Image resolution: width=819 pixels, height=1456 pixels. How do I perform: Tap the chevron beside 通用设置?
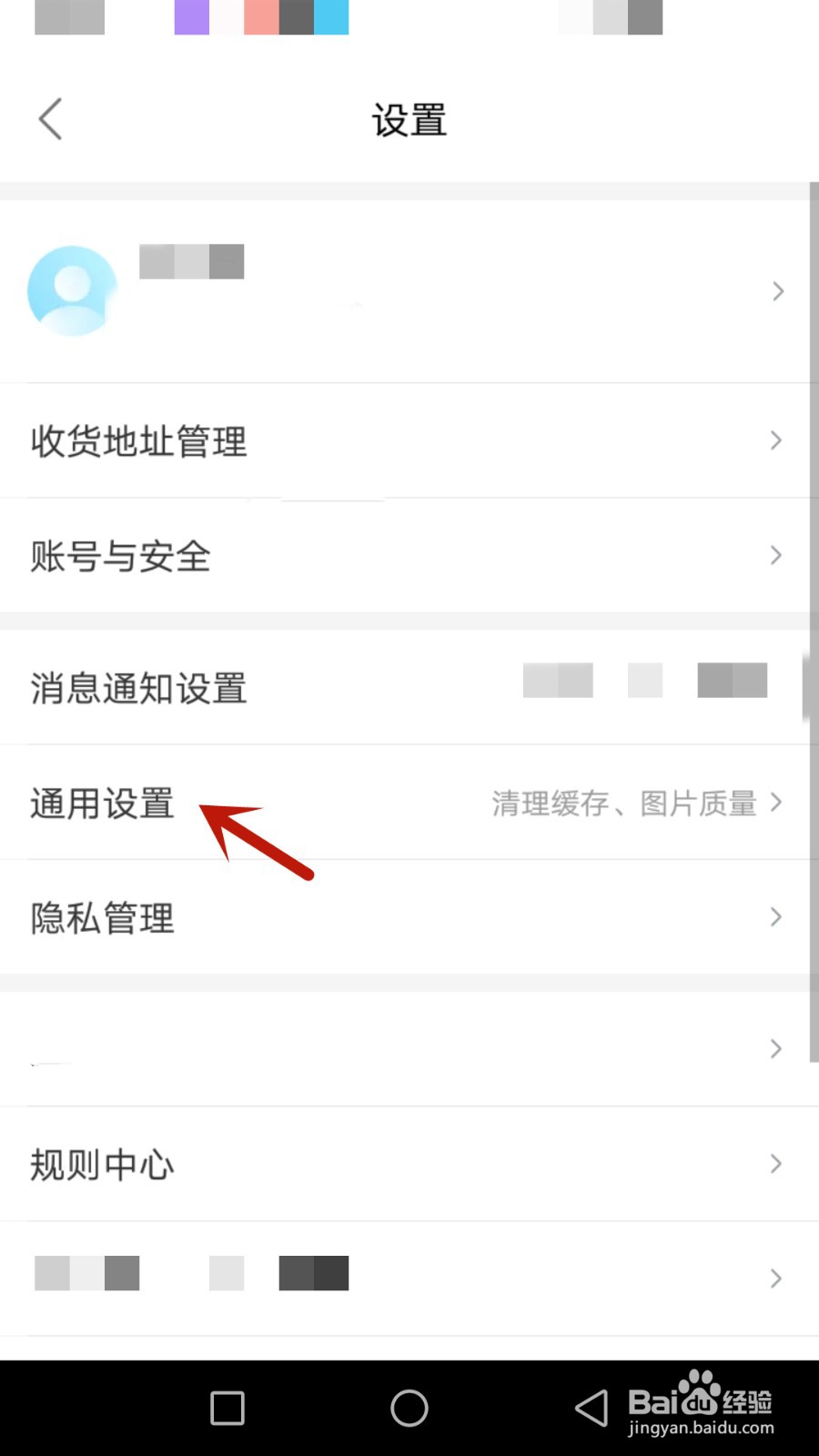[x=776, y=803]
